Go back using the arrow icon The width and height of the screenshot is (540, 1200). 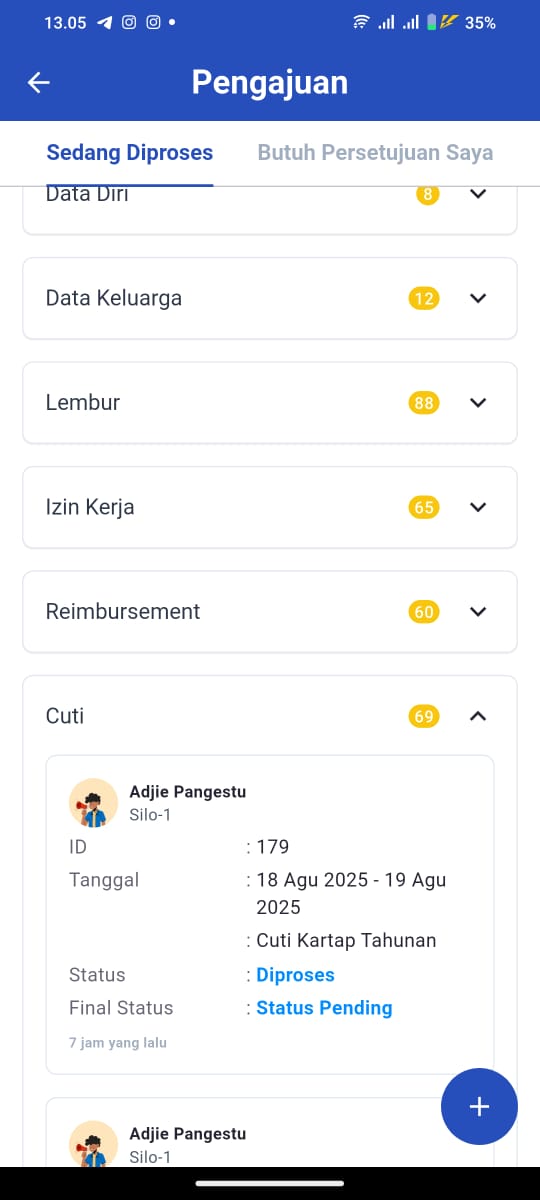click(39, 83)
